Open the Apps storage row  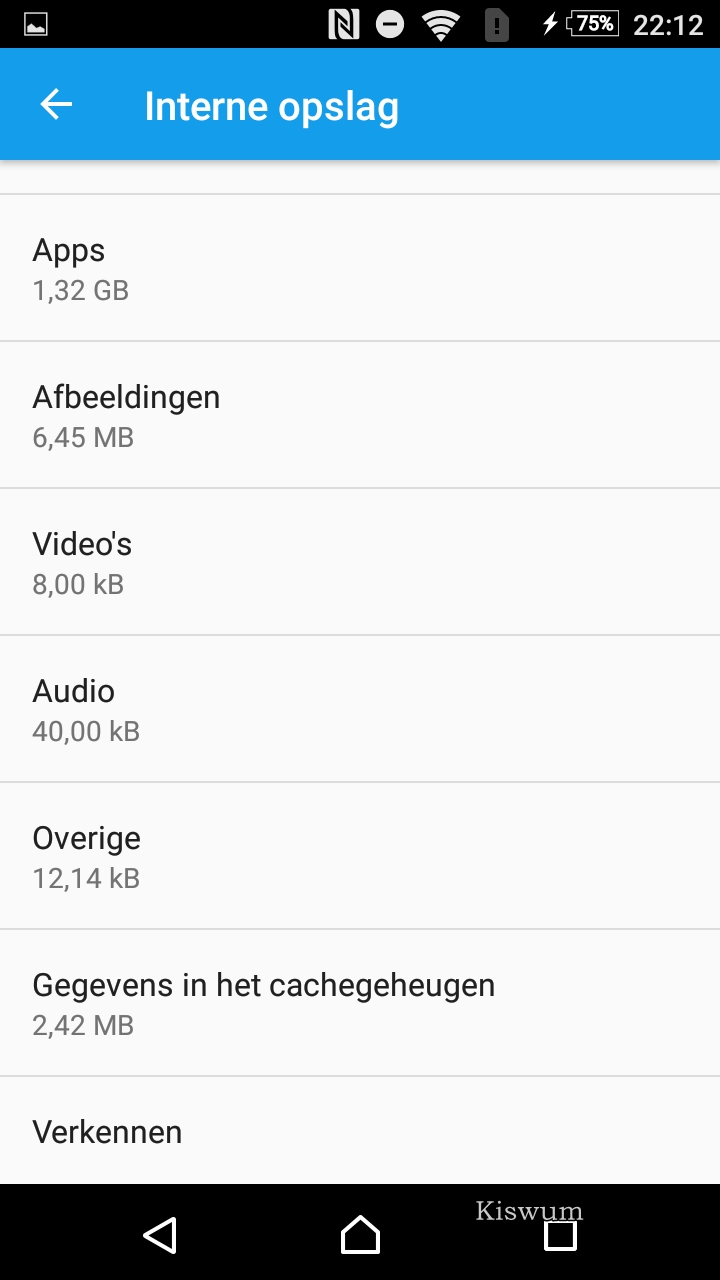(360, 268)
